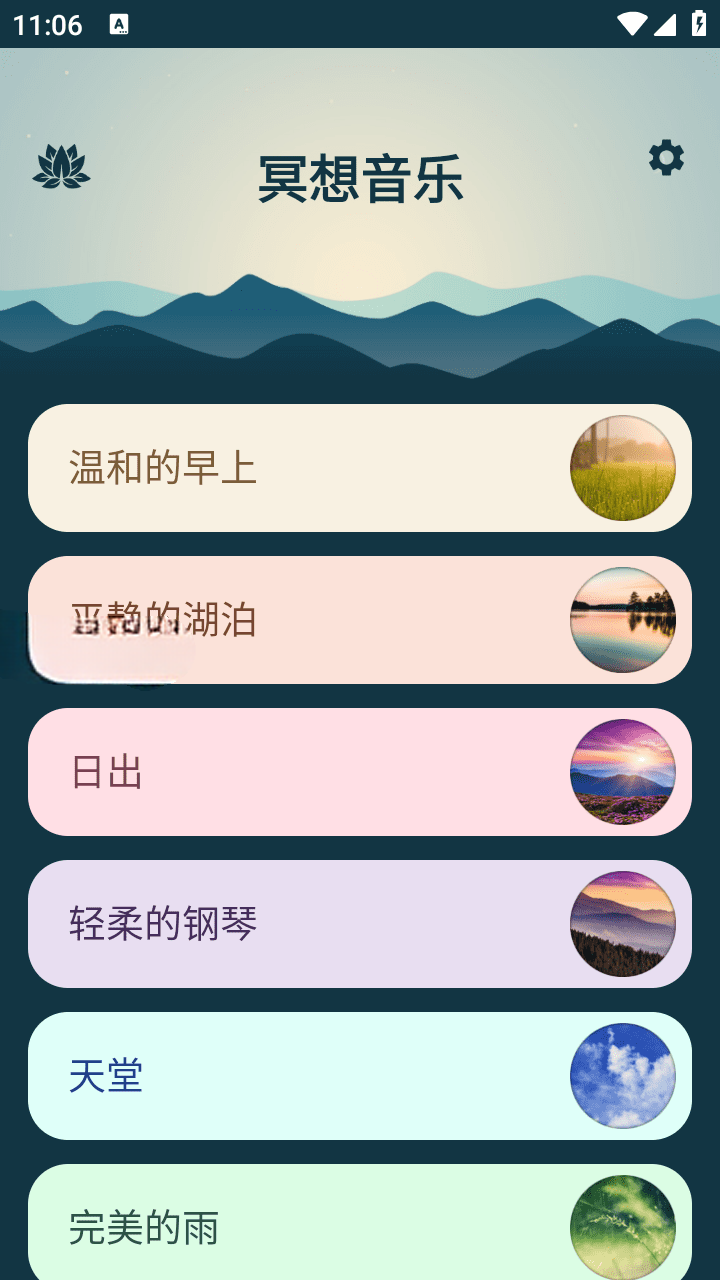The image size is (720, 1280).
Task: Open the lake track ending in 湖泊
Action: click(360, 620)
